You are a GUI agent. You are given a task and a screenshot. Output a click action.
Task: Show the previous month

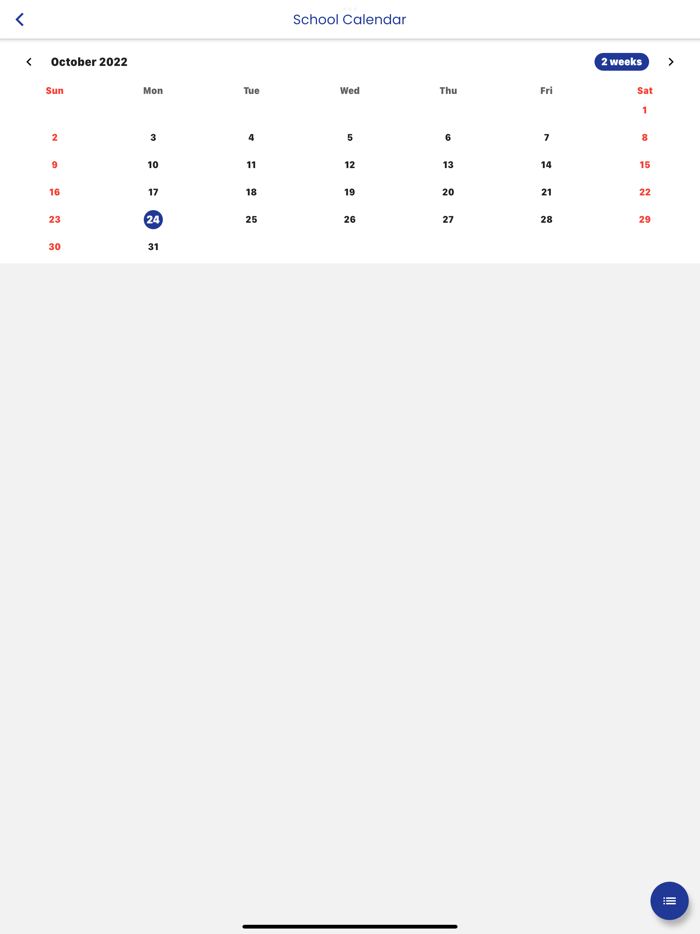[x=29, y=62]
